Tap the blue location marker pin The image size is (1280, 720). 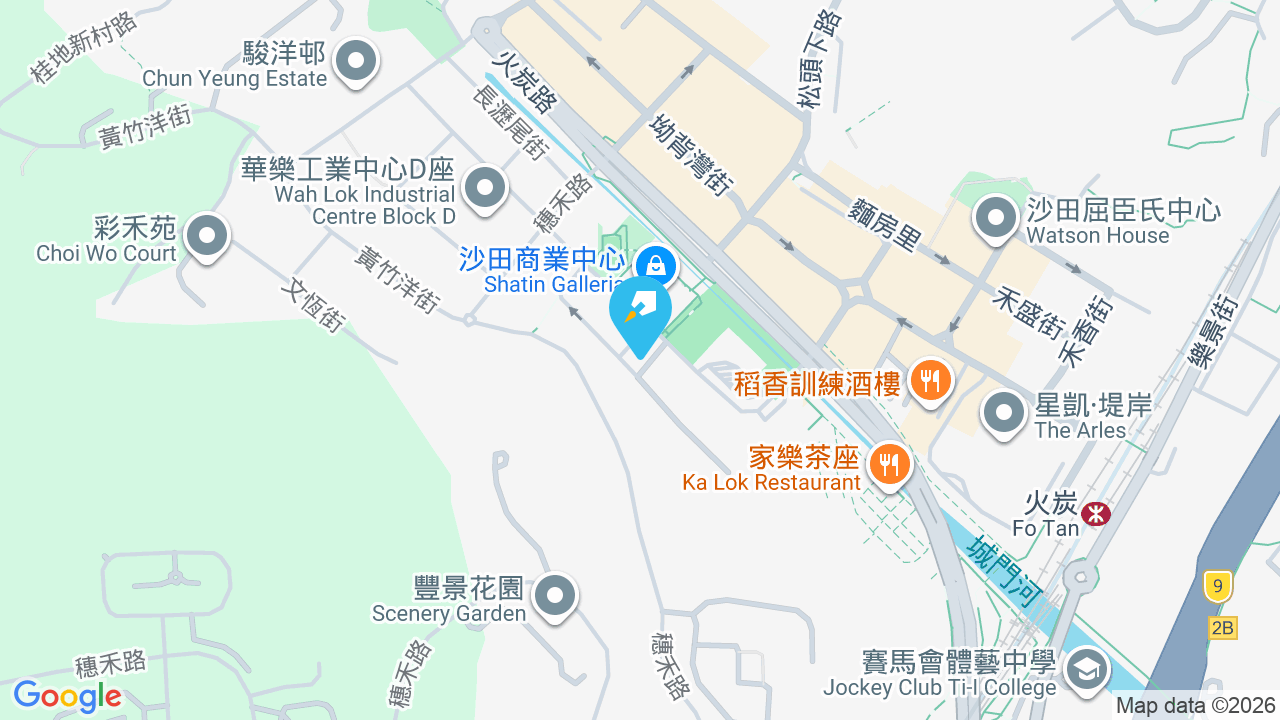[x=640, y=316]
